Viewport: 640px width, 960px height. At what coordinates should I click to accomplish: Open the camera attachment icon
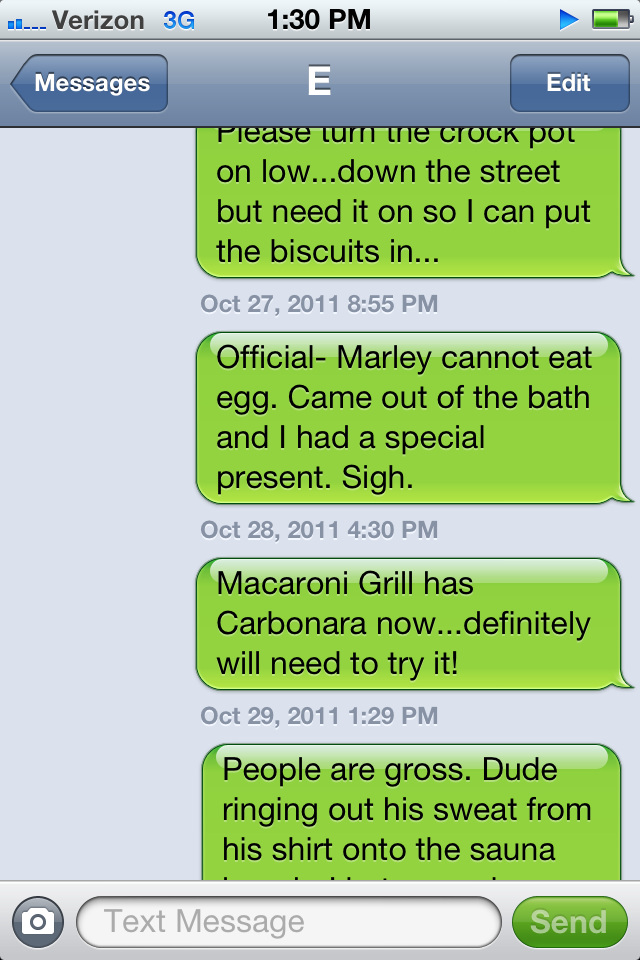38,921
